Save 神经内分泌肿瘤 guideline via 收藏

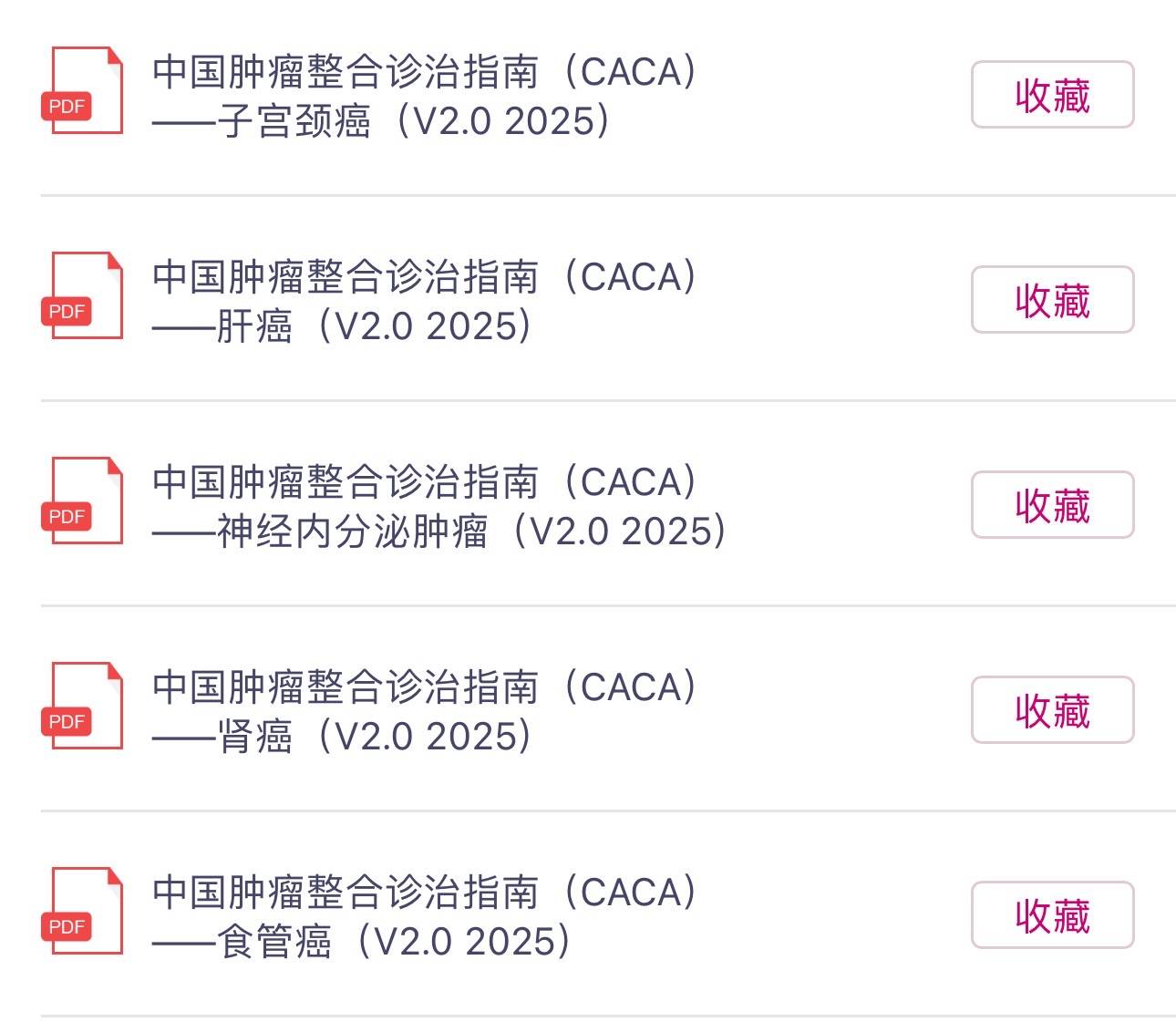[1052, 505]
